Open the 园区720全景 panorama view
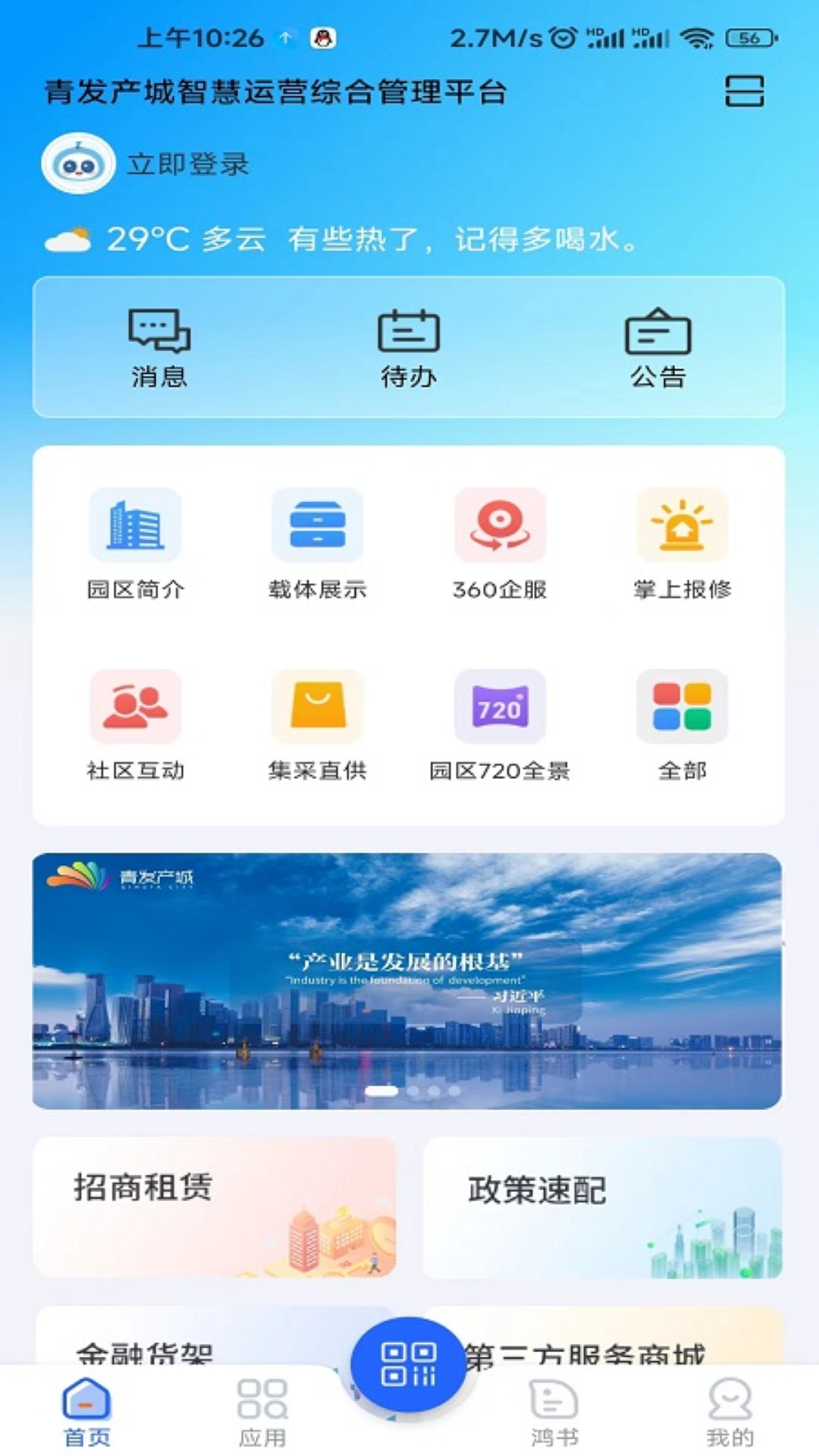Viewport: 819px width, 1456px height. point(500,724)
